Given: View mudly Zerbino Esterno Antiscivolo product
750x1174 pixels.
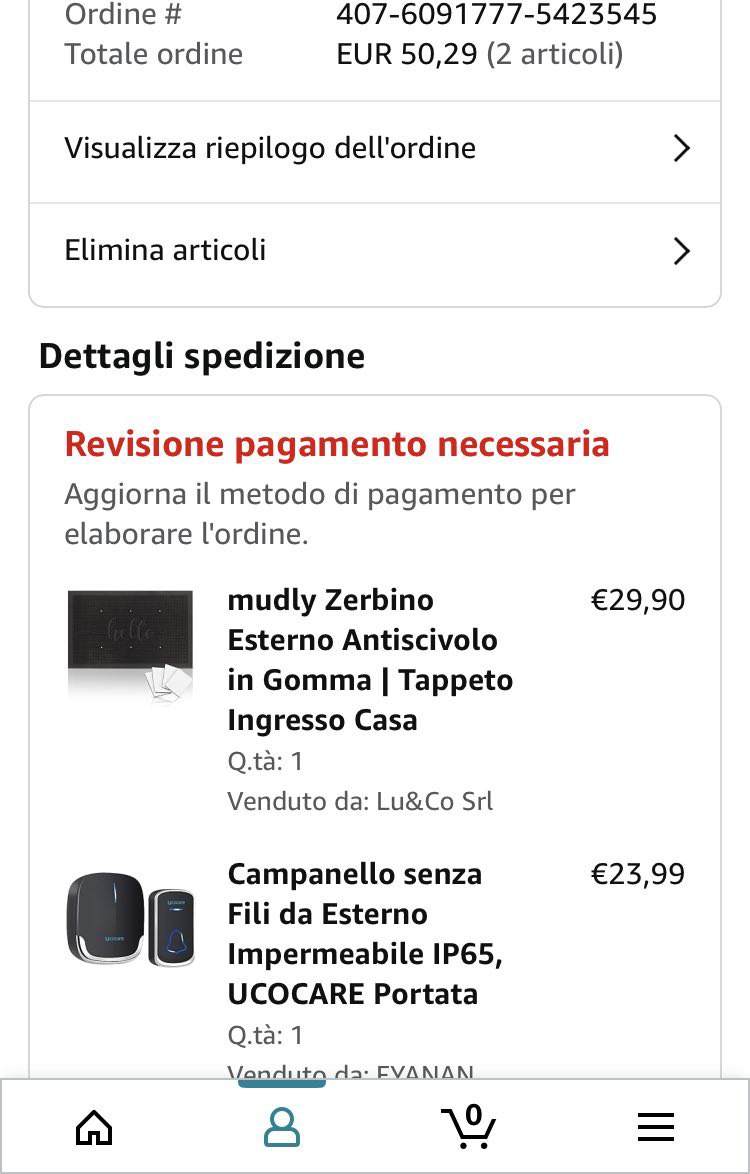Looking at the screenshot, I should (370, 660).
